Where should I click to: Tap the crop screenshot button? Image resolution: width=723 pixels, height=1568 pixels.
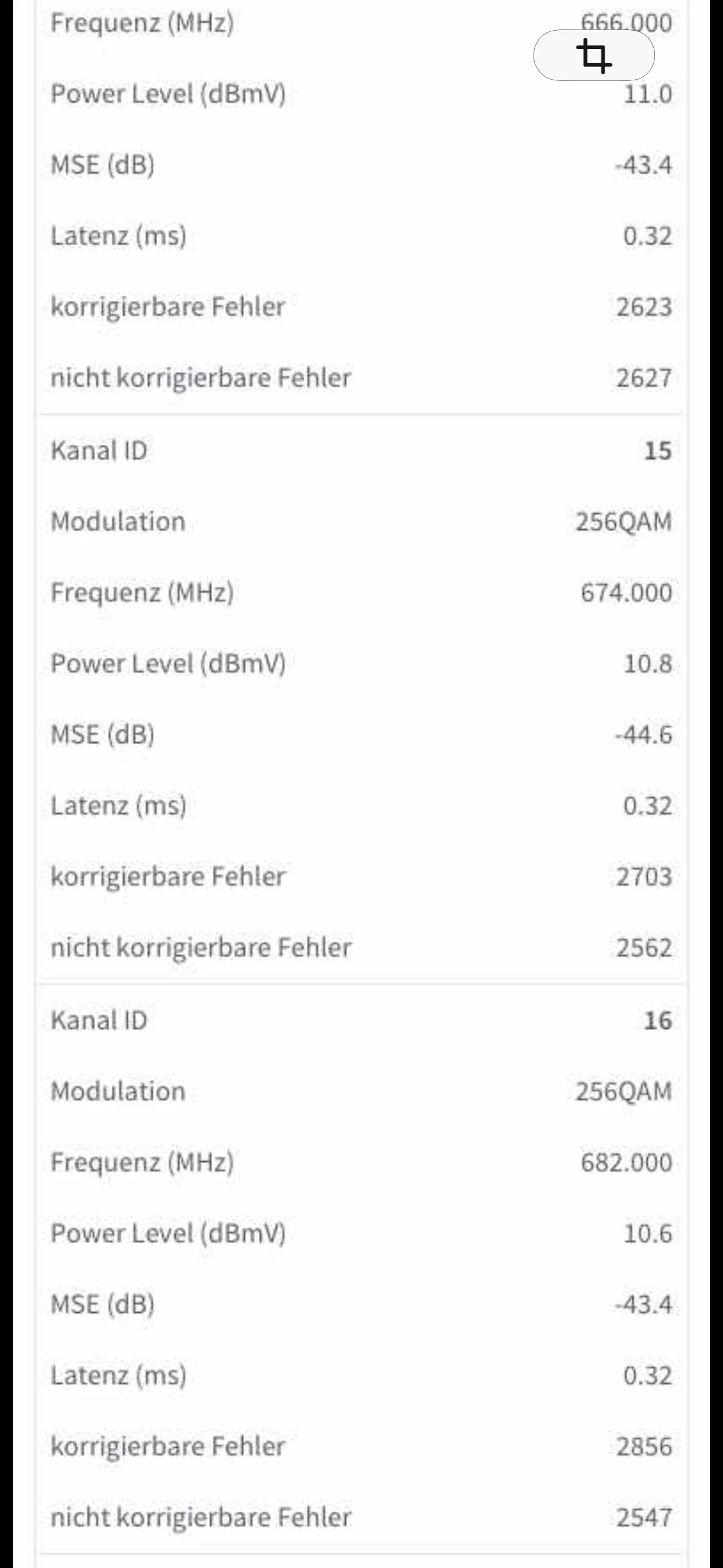[594, 56]
